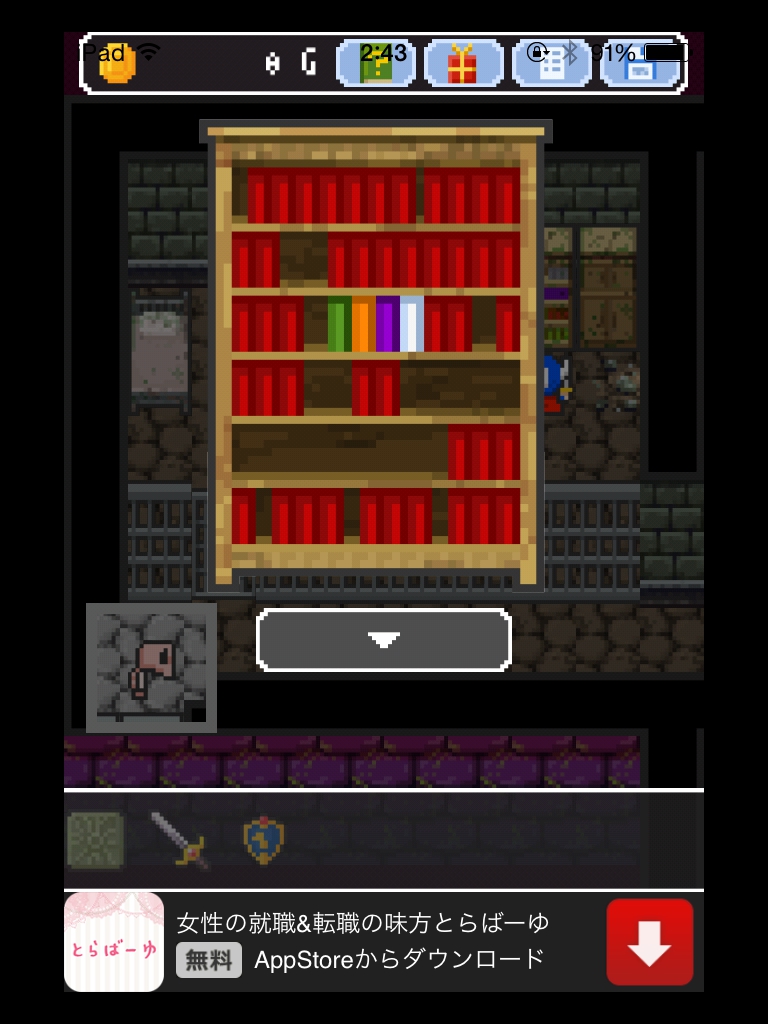Select the green book on the shelf

click(x=339, y=324)
